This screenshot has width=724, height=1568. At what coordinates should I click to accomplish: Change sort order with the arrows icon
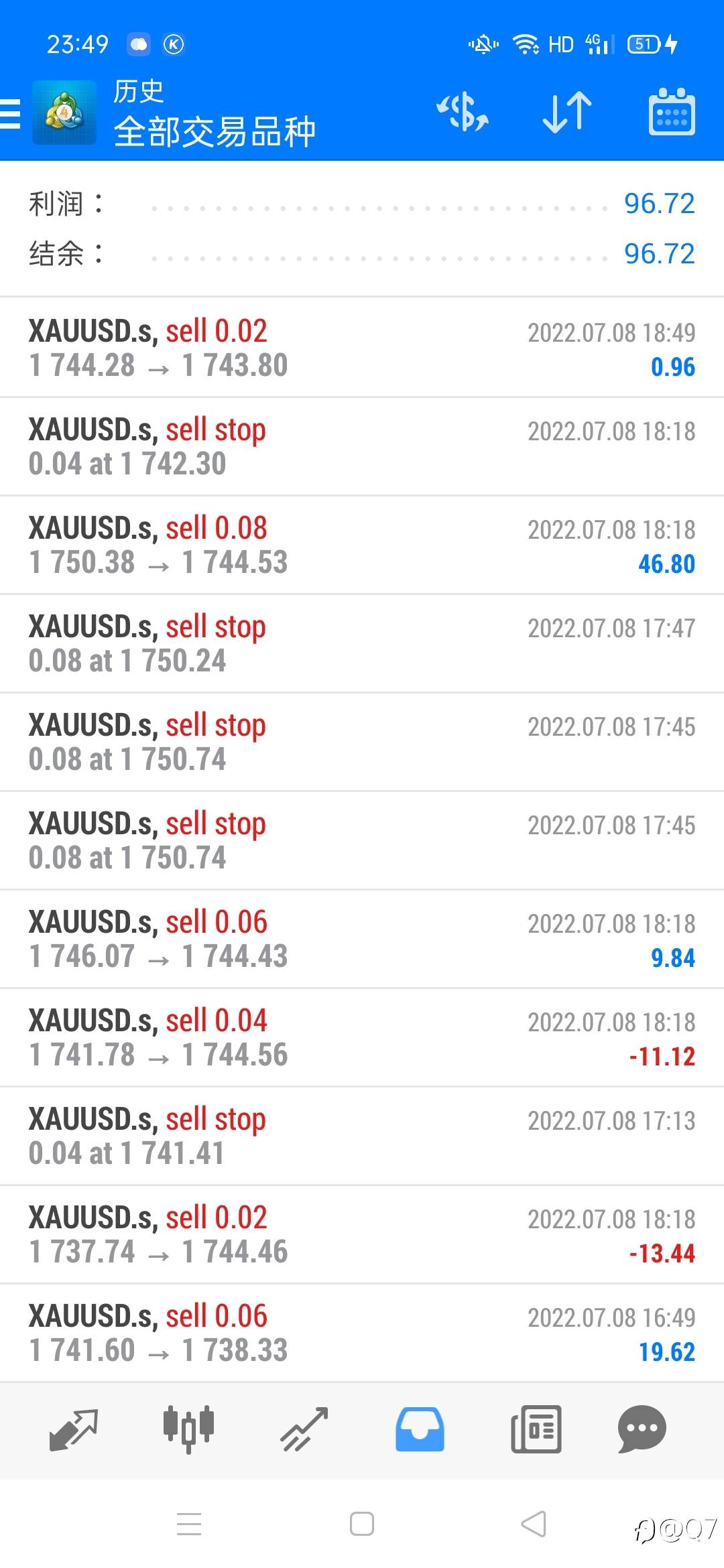pyautogui.click(x=567, y=112)
